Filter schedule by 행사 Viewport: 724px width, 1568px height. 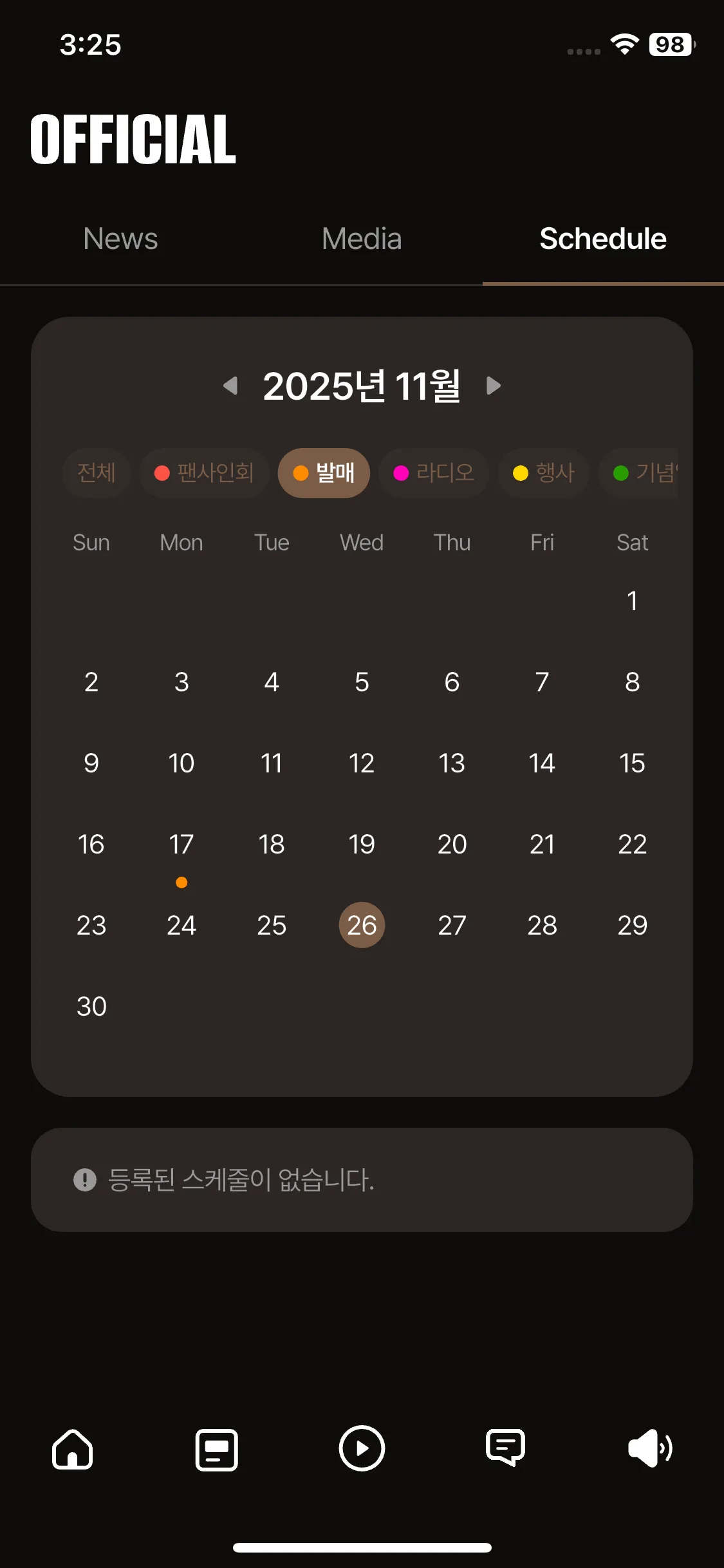(544, 472)
